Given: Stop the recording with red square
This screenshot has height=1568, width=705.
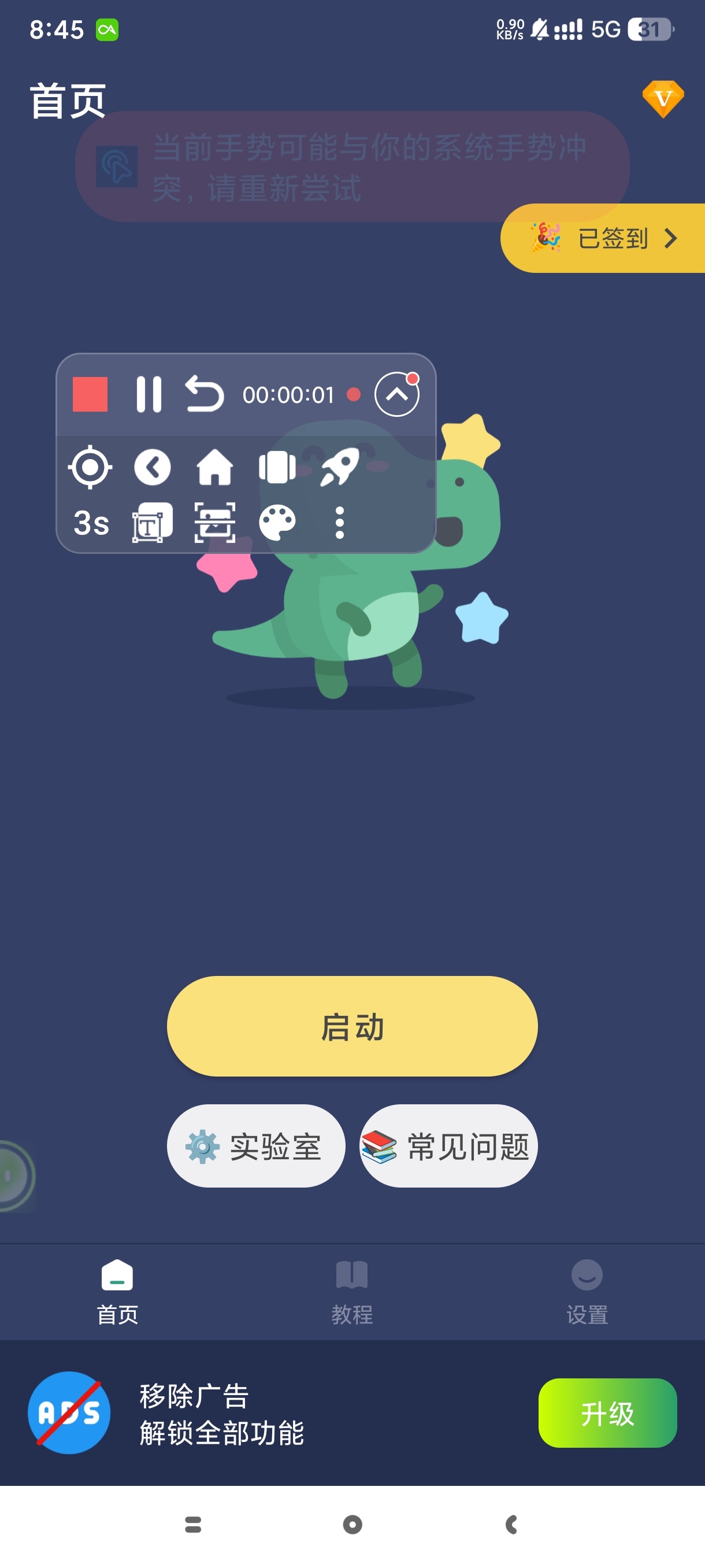Looking at the screenshot, I should click(x=90, y=394).
